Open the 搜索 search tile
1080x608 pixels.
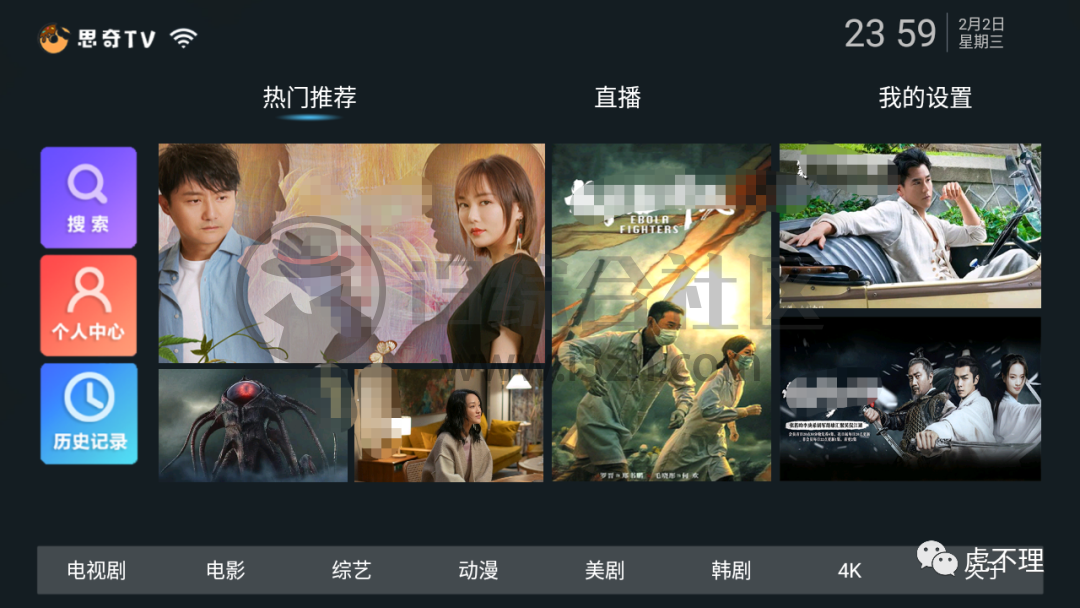coord(88,197)
